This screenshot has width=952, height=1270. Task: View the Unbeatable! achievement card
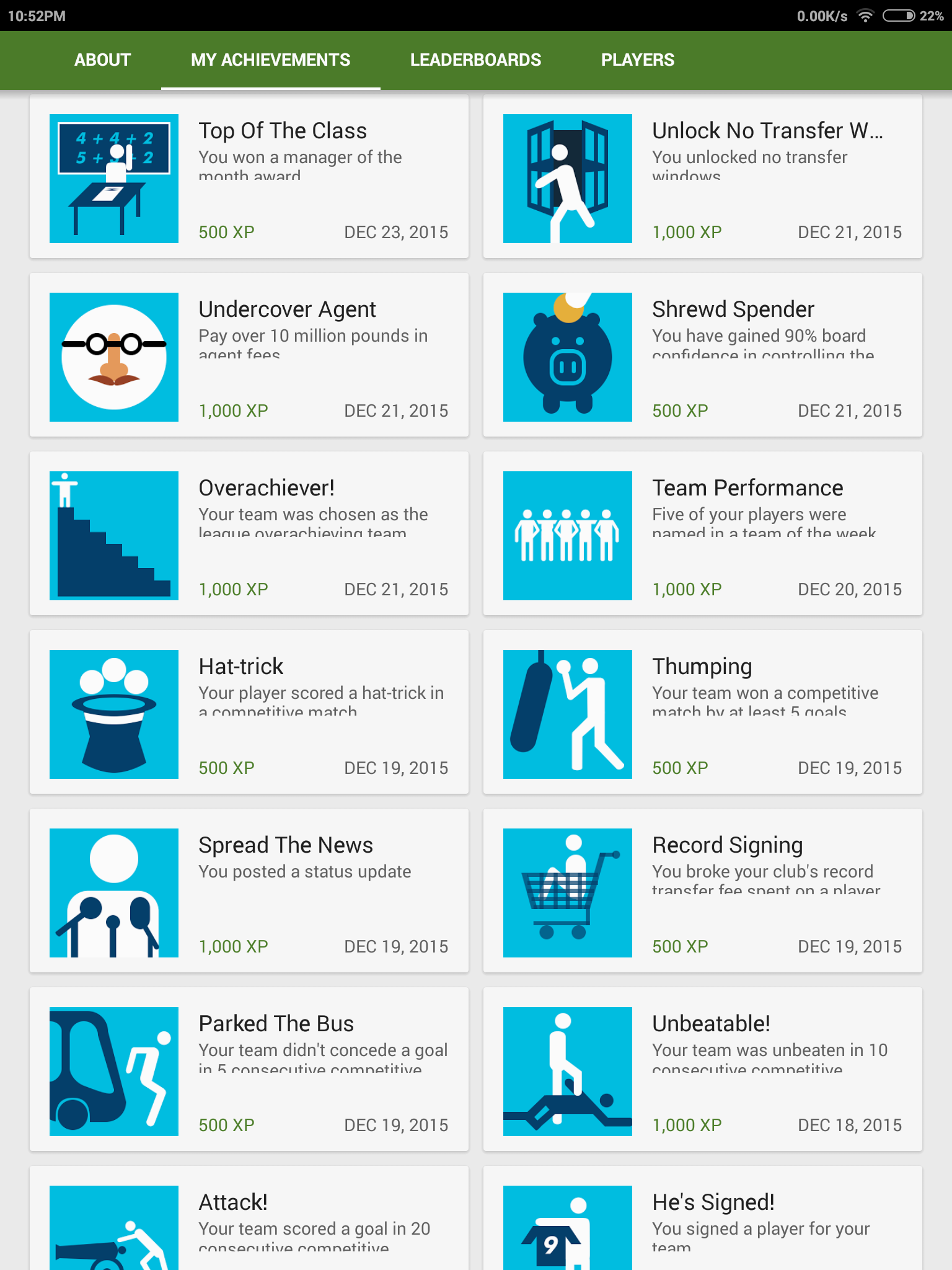click(x=702, y=1070)
